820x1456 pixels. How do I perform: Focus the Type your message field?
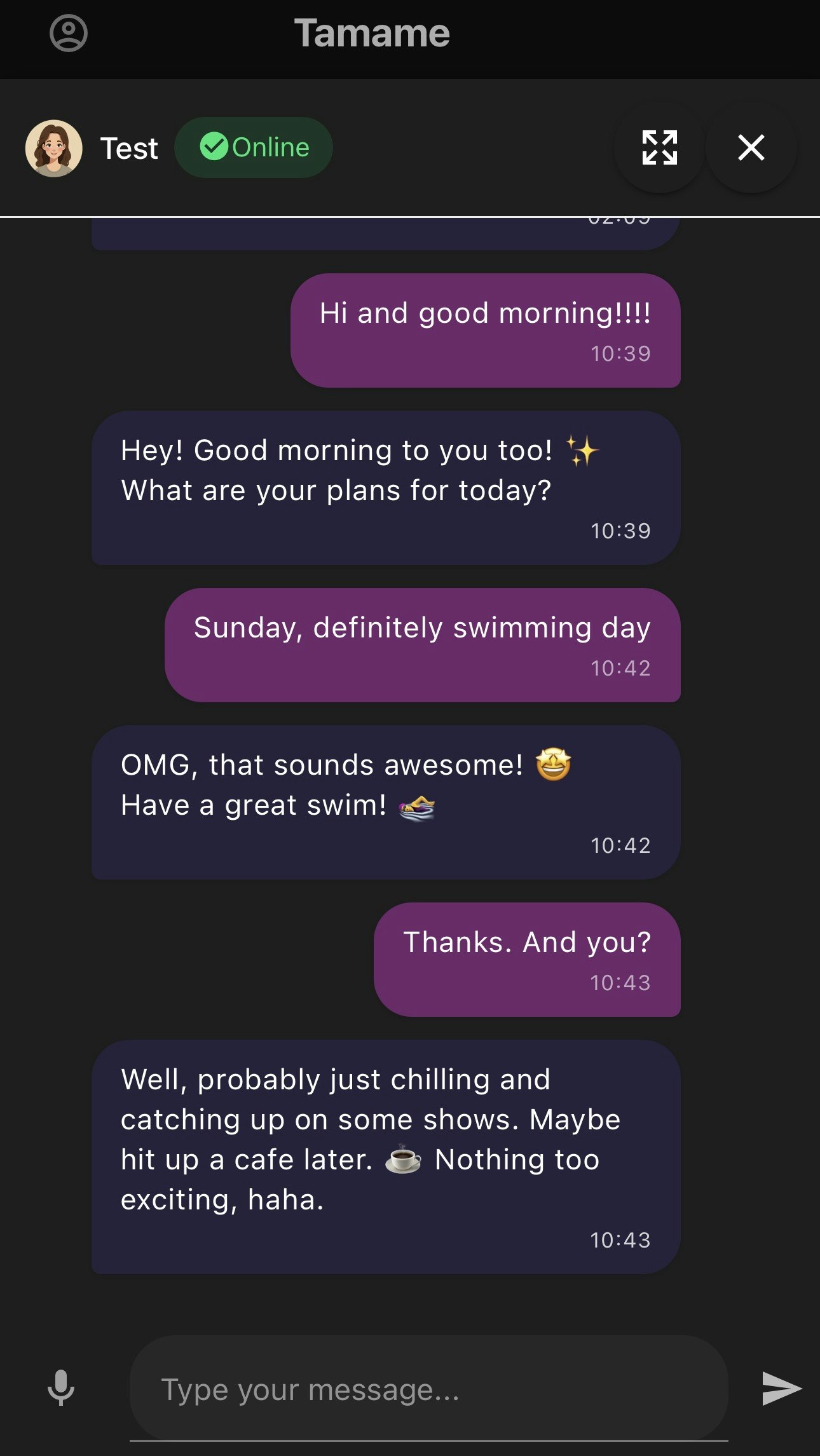tap(429, 1389)
